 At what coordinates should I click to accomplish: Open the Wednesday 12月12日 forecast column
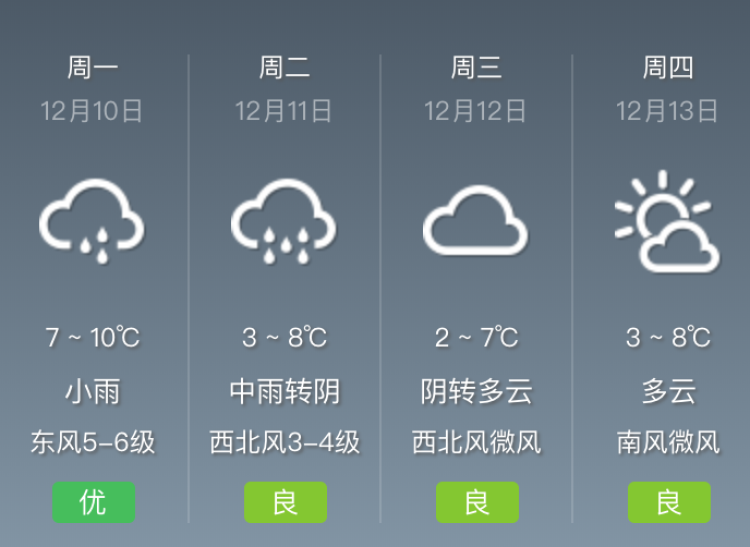[x=476, y=280]
